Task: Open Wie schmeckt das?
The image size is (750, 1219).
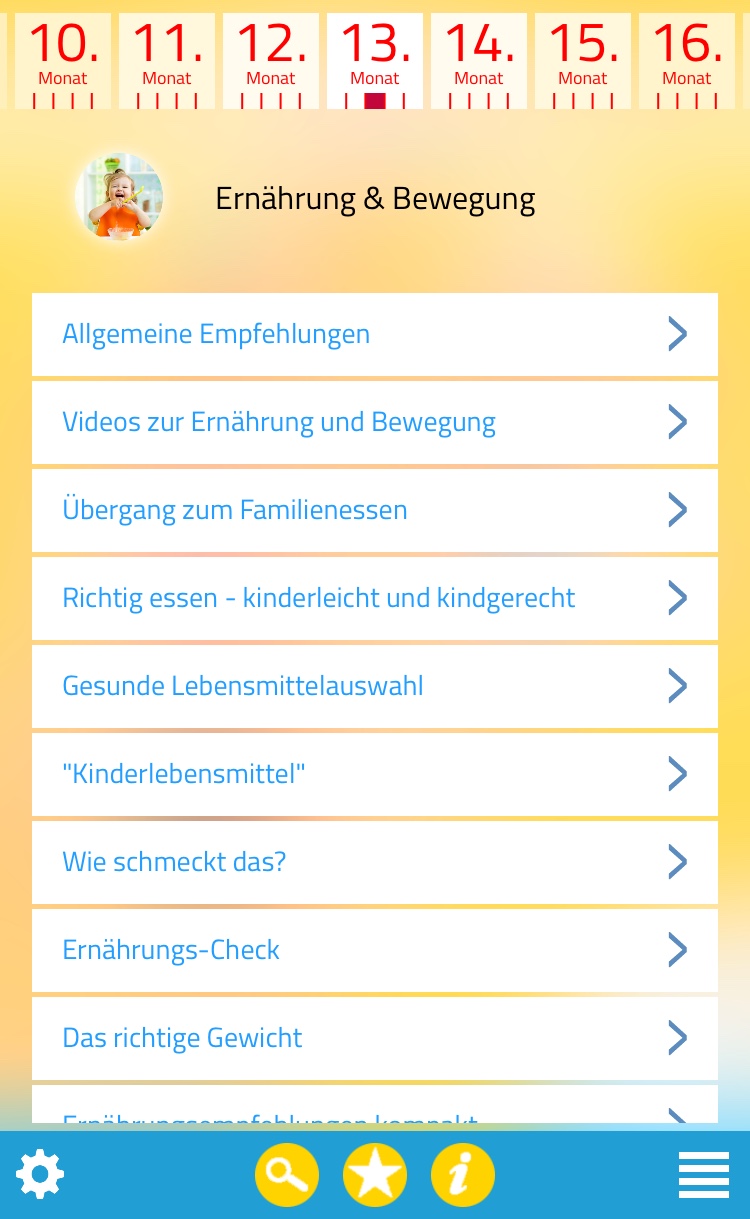Action: click(x=375, y=862)
